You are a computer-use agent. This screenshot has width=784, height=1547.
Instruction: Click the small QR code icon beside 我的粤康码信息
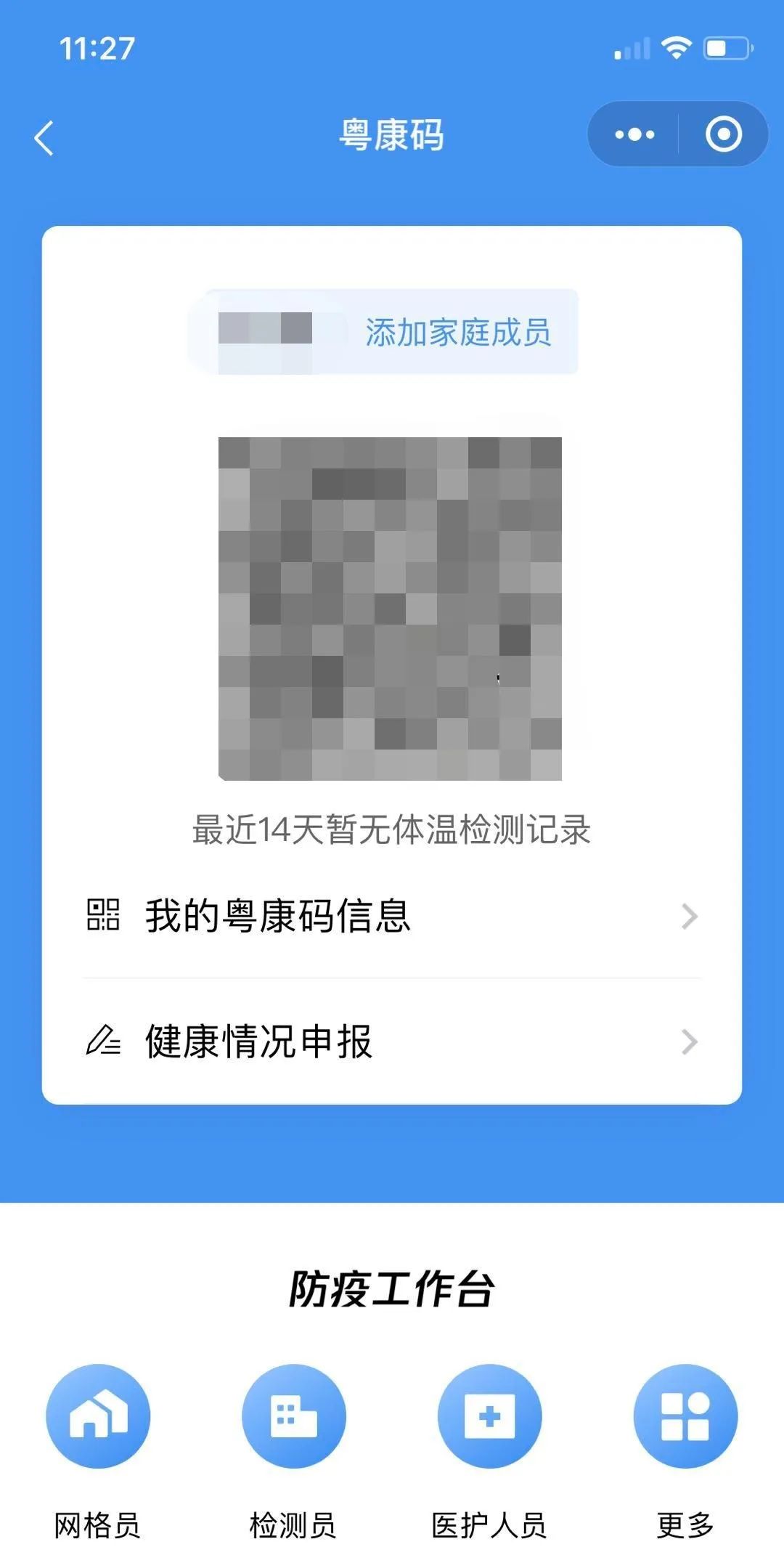point(102,918)
